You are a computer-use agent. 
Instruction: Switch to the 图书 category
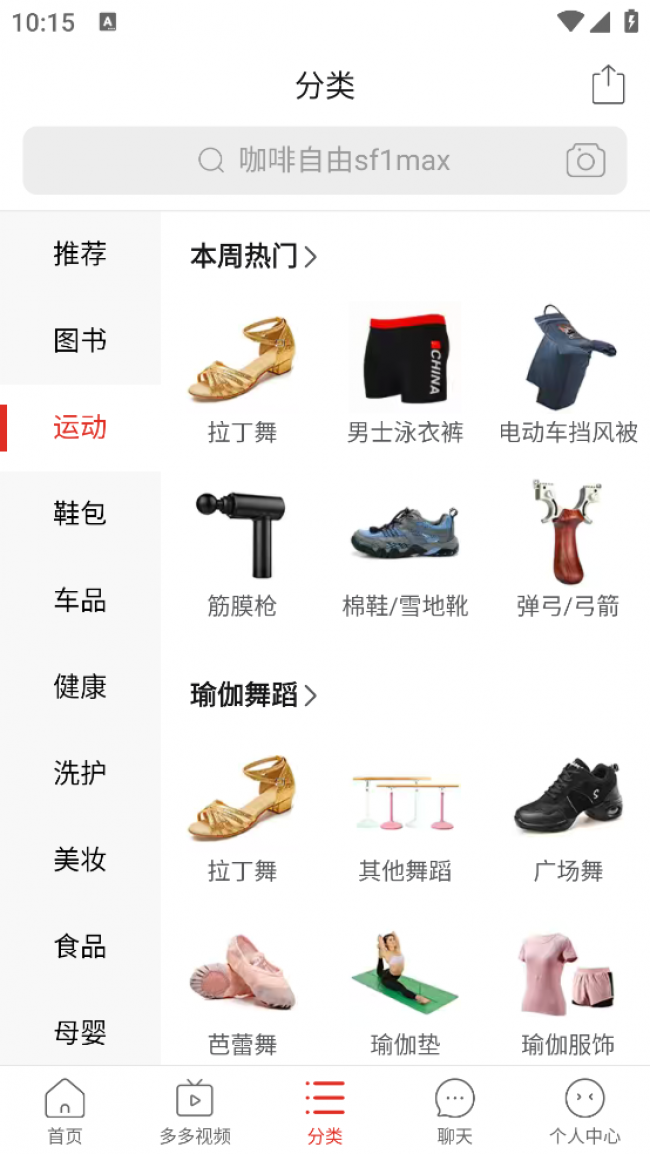pyautogui.click(x=80, y=341)
